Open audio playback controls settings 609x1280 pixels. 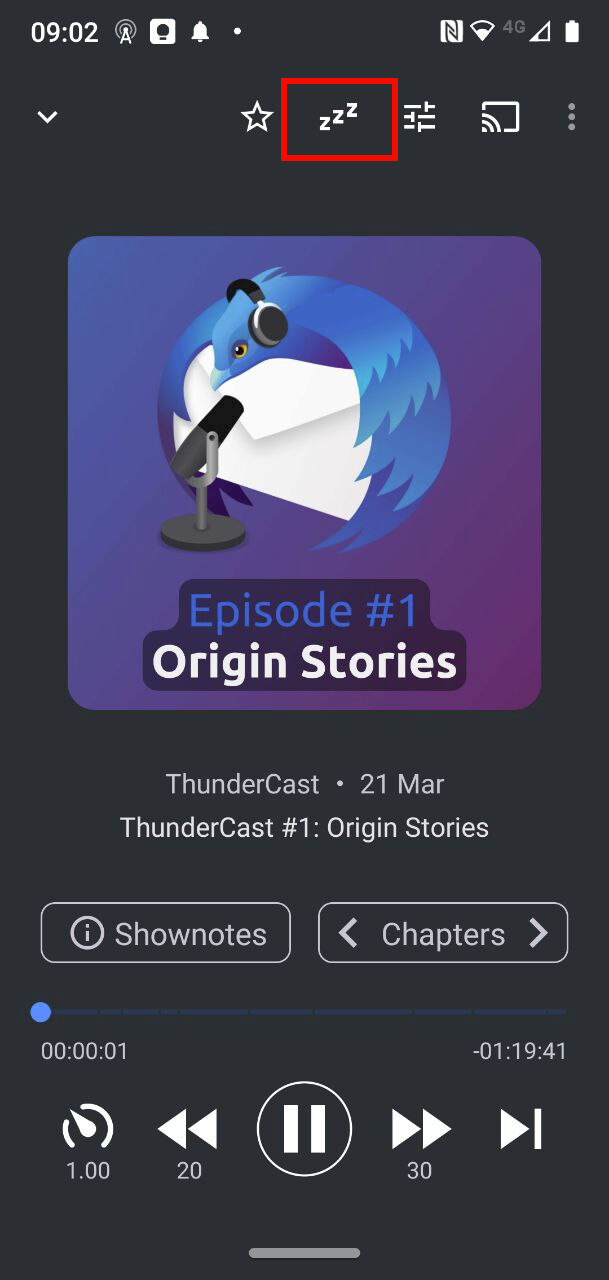point(420,118)
